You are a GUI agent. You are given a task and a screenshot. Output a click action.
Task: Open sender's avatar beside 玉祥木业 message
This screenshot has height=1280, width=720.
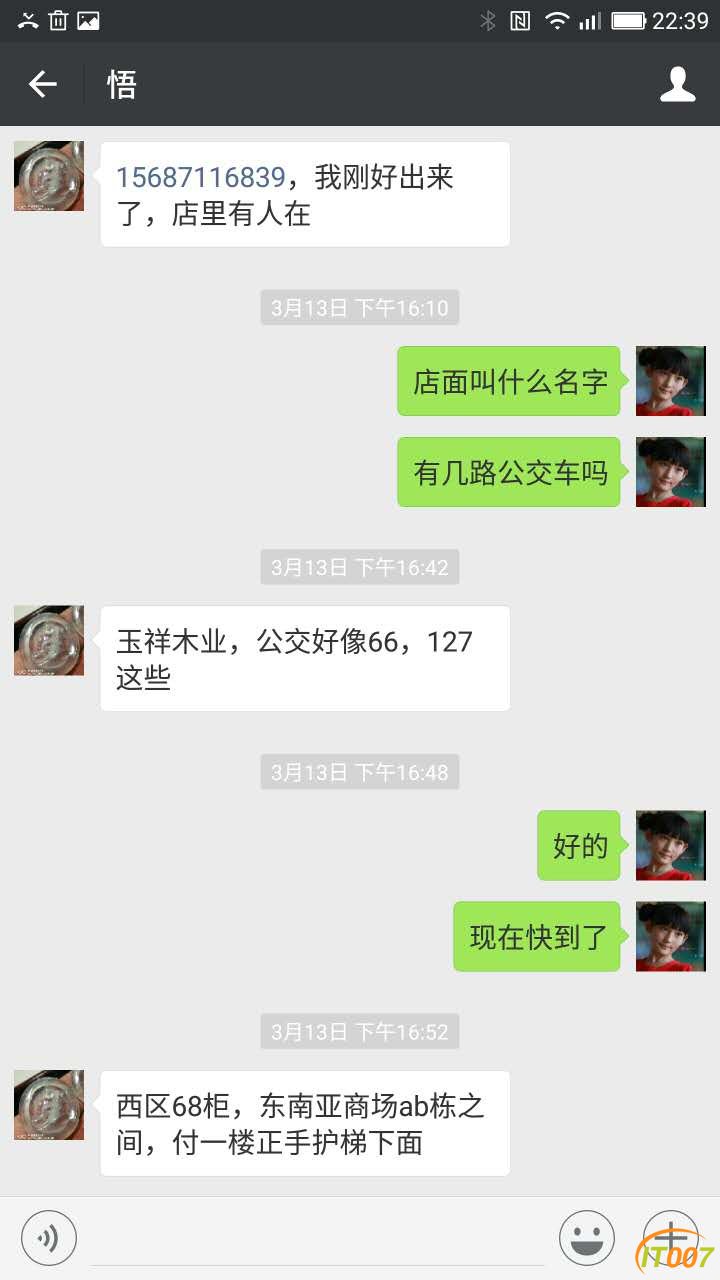pyautogui.click(x=48, y=640)
